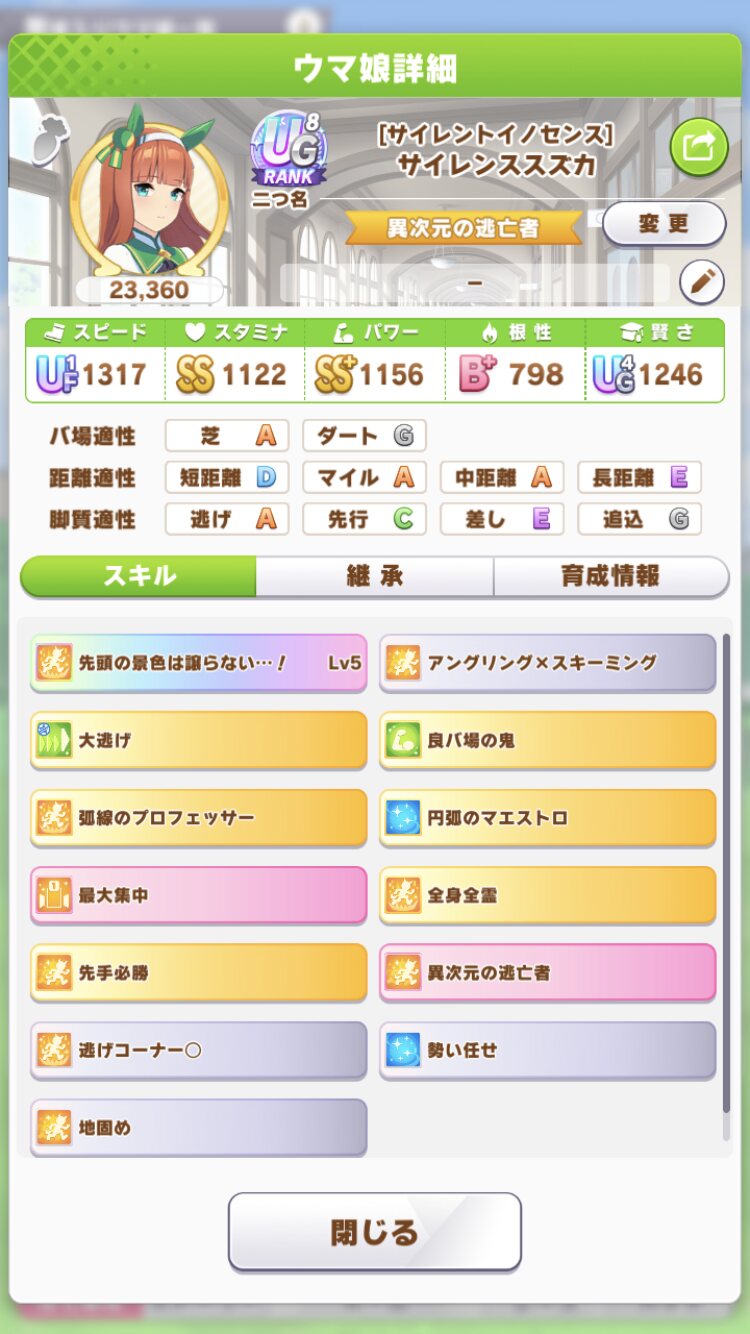Show details for 良バ場の鬼

coord(547,740)
